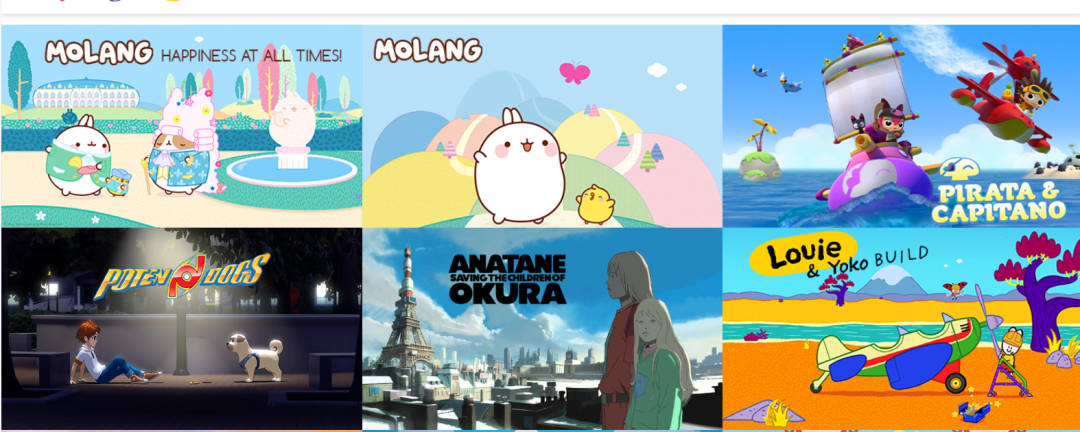The width and height of the screenshot is (1080, 432).
Task: Open the Poten Dogs show tile
Action: coord(181,328)
